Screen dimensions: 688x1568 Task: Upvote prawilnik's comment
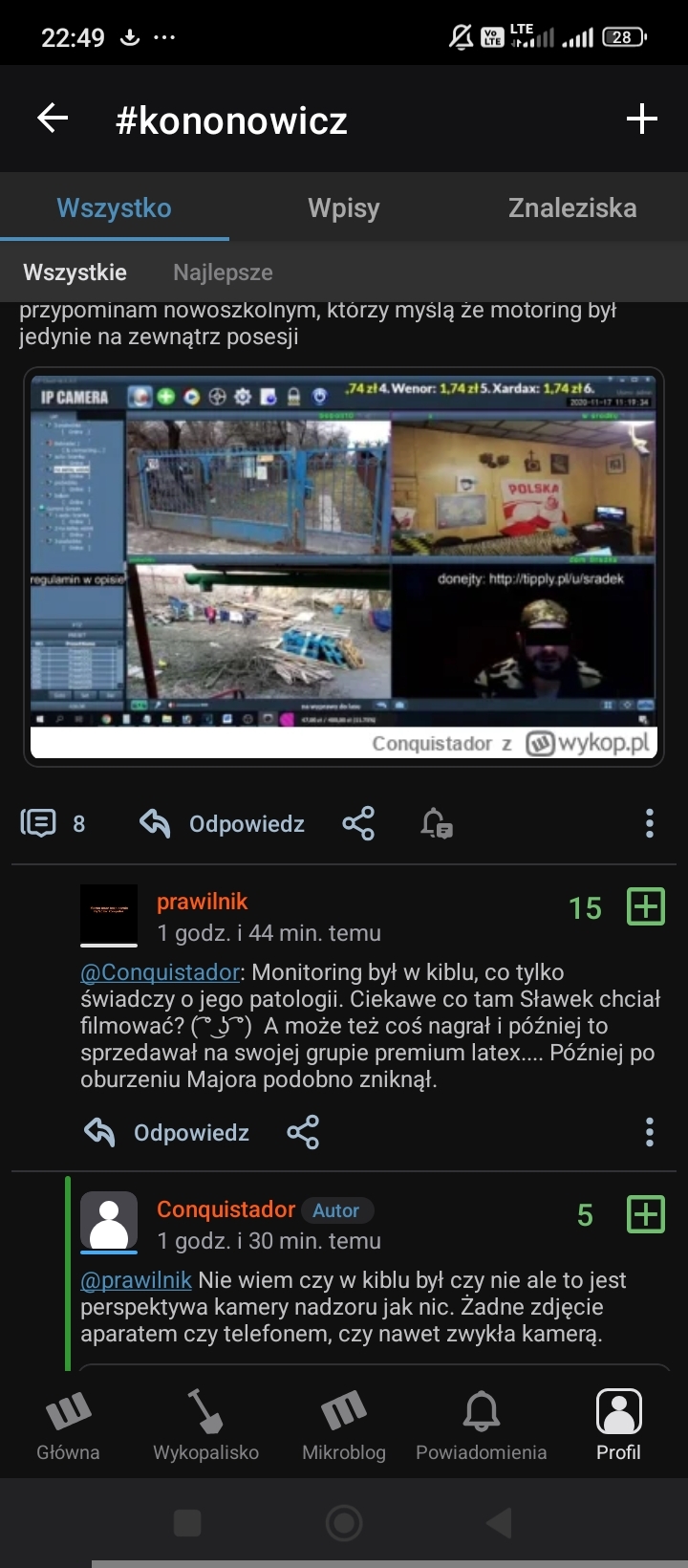click(645, 906)
